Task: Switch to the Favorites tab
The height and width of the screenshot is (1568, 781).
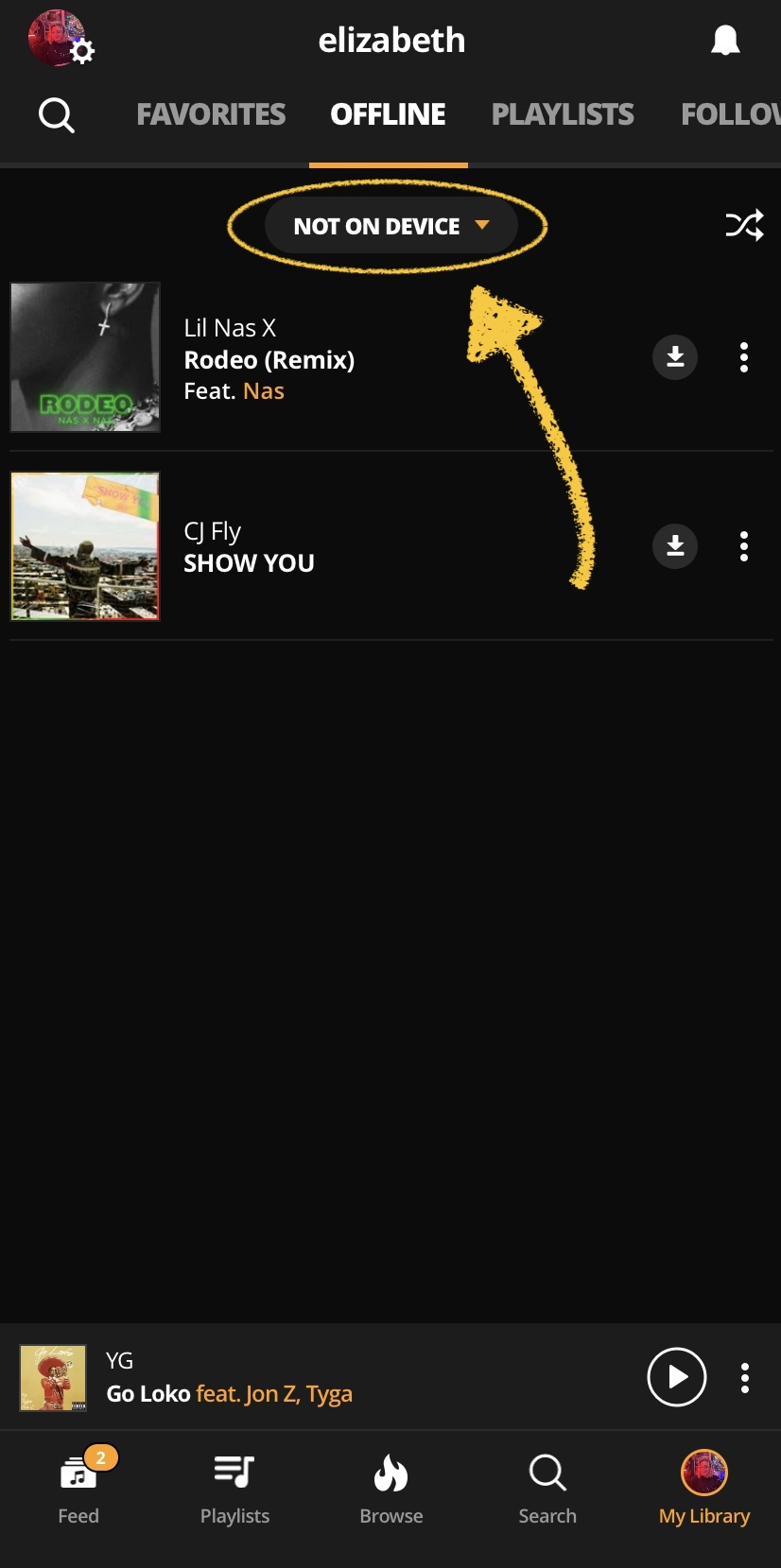Action: [x=211, y=114]
